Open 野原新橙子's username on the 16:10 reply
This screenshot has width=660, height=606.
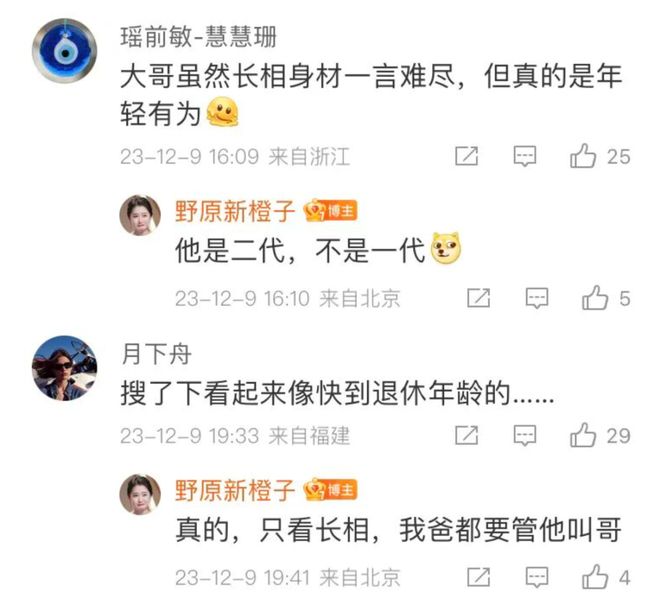(x=235, y=211)
